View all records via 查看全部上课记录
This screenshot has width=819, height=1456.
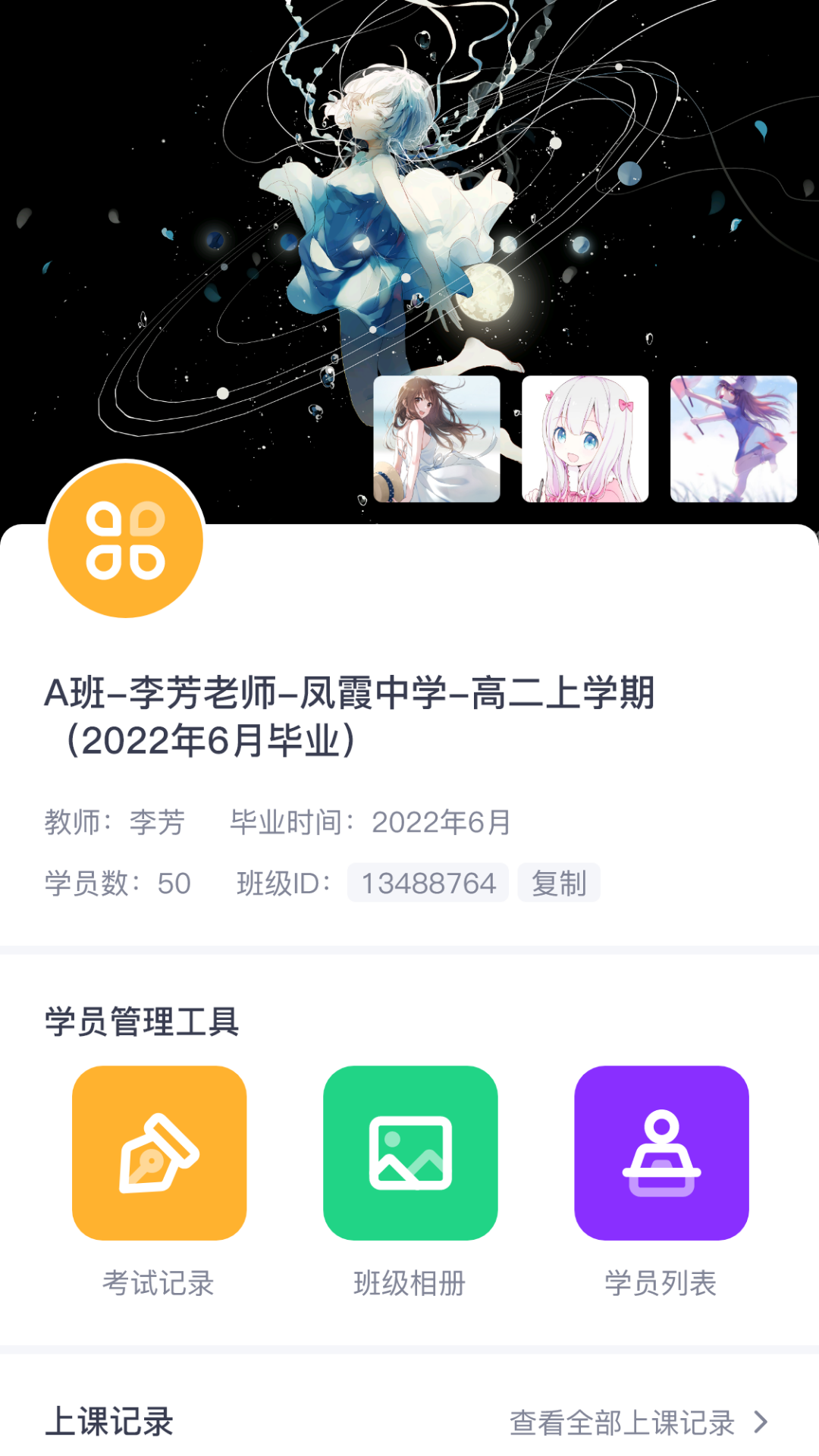[639, 1423]
